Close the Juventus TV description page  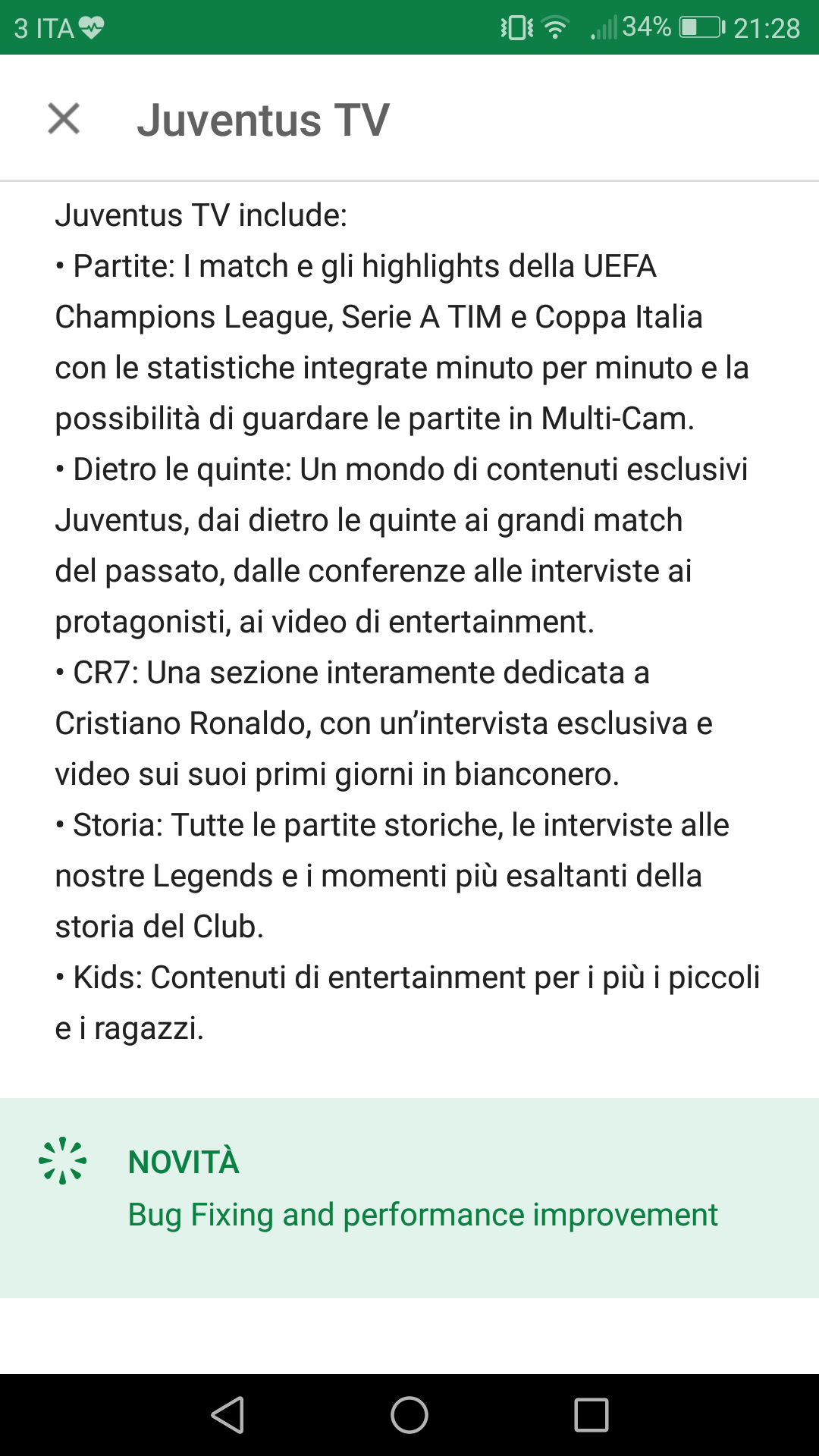[64, 119]
